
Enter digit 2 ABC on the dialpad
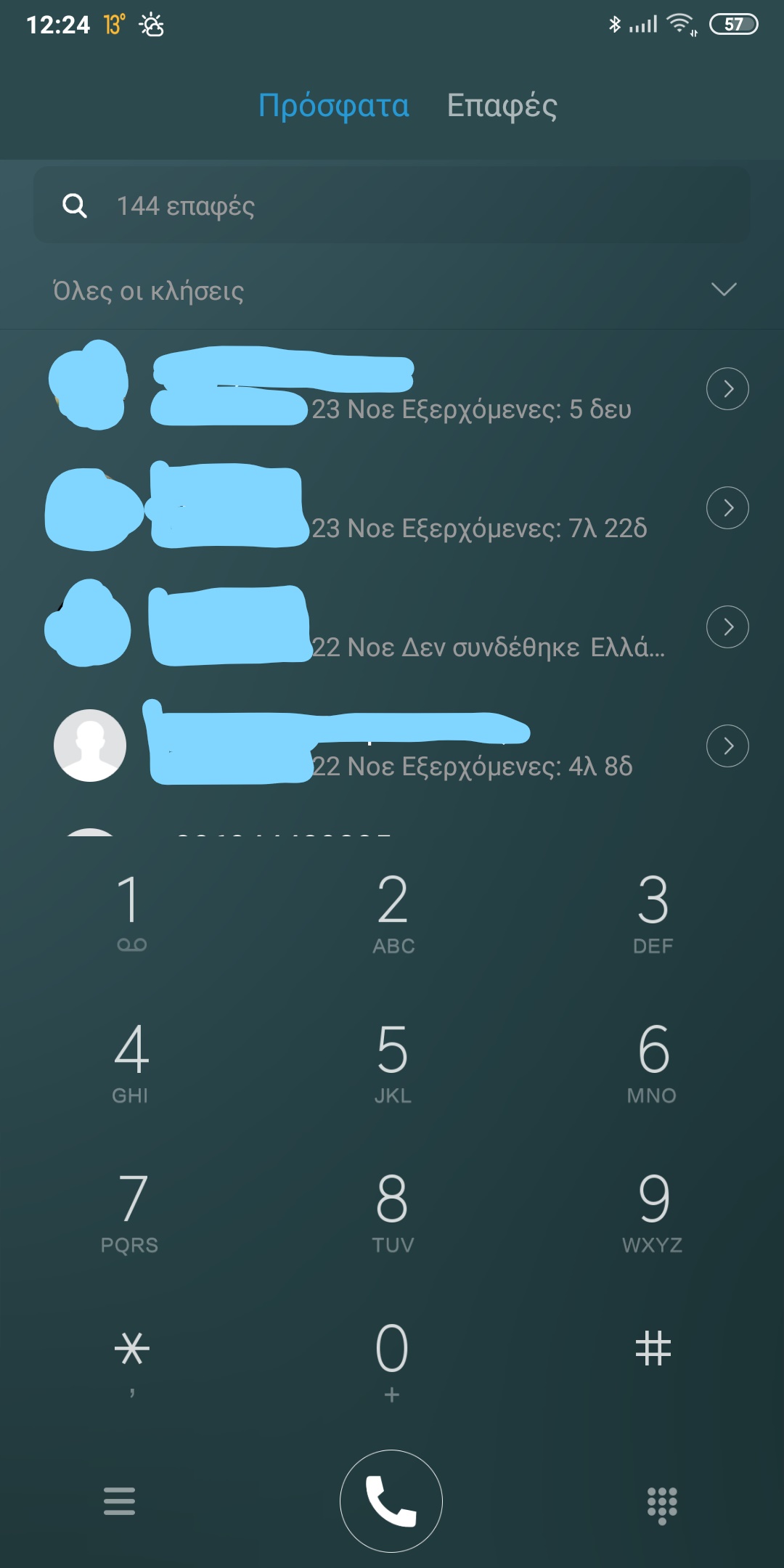(x=393, y=911)
